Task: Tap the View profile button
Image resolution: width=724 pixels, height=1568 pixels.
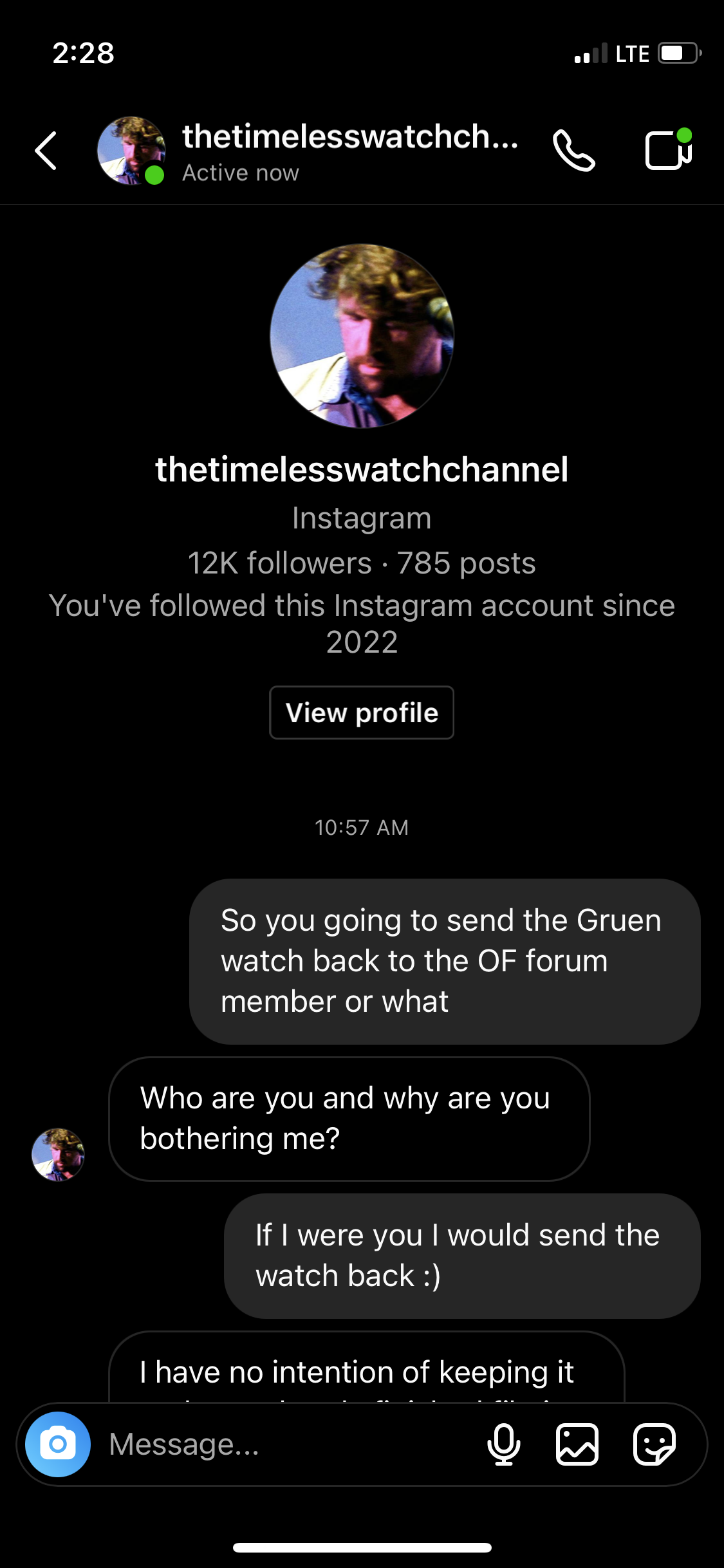Action: (362, 713)
